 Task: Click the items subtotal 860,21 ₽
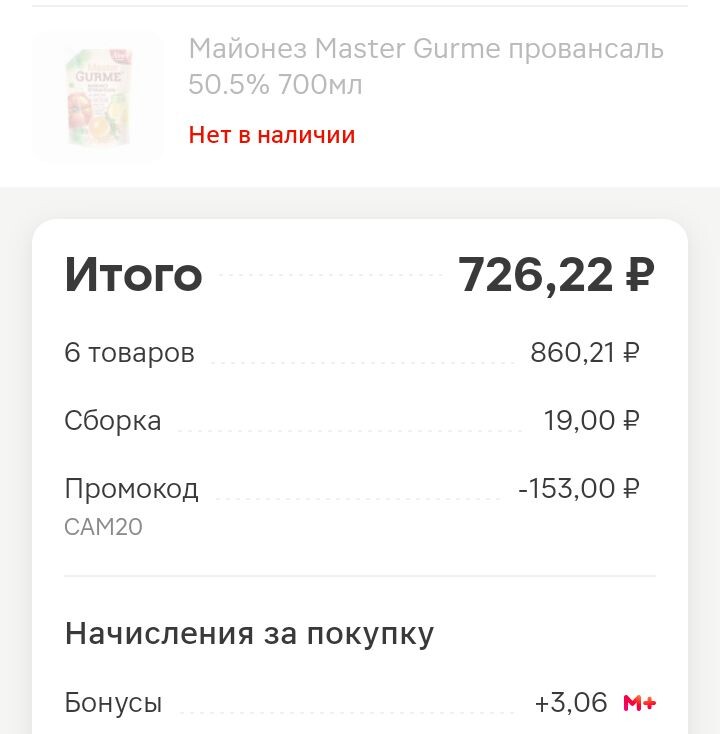point(586,352)
